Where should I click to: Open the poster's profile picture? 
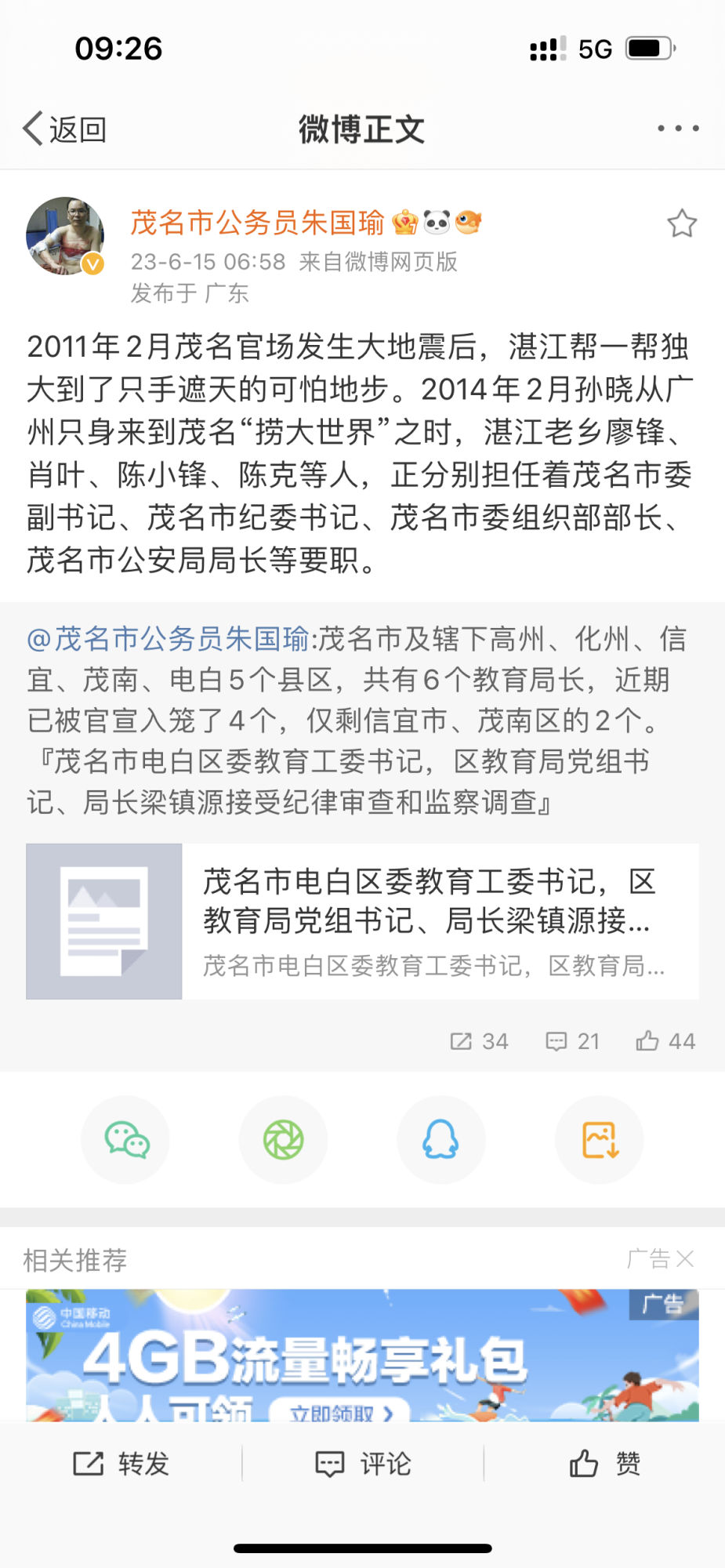(65, 236)
